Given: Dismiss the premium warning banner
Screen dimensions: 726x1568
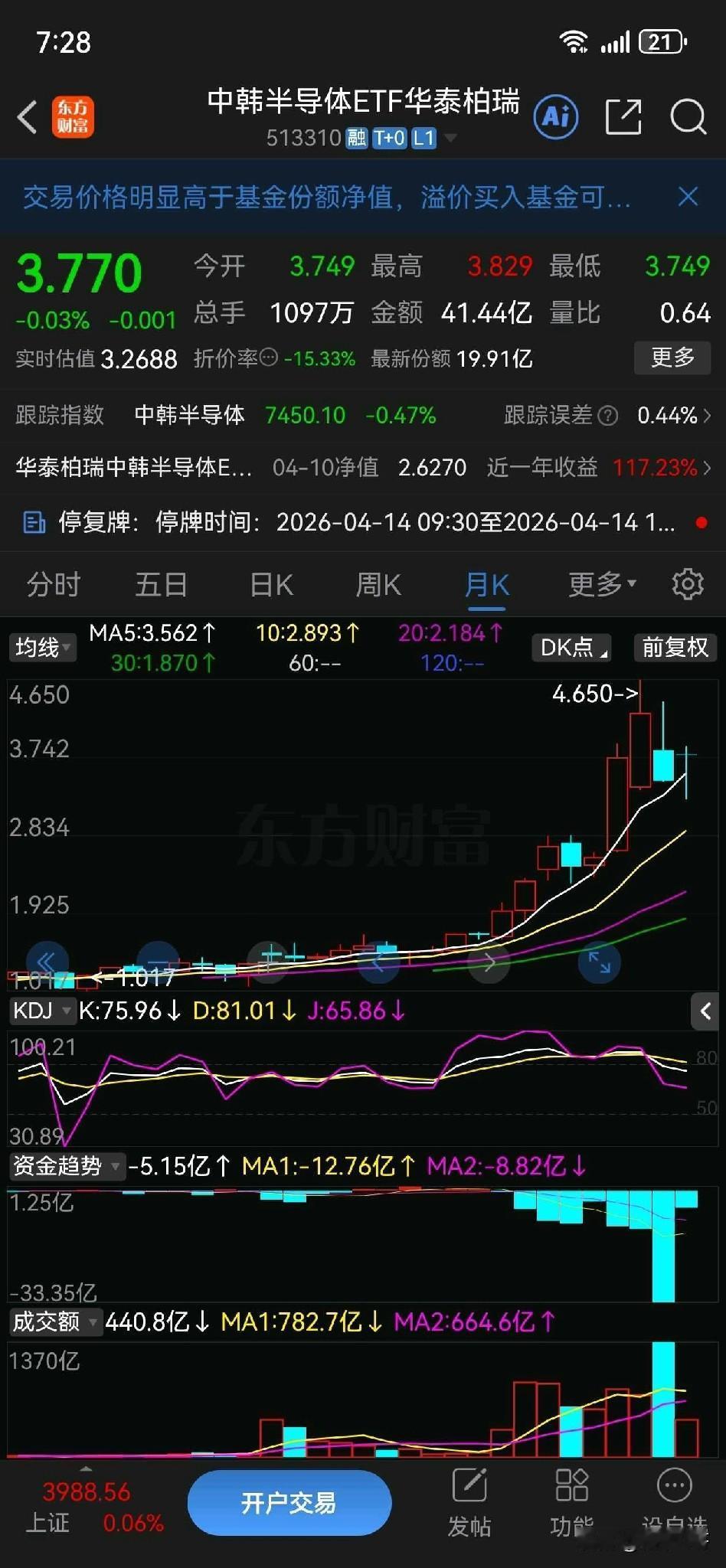Looking at the screenshot, I should 688,198.
